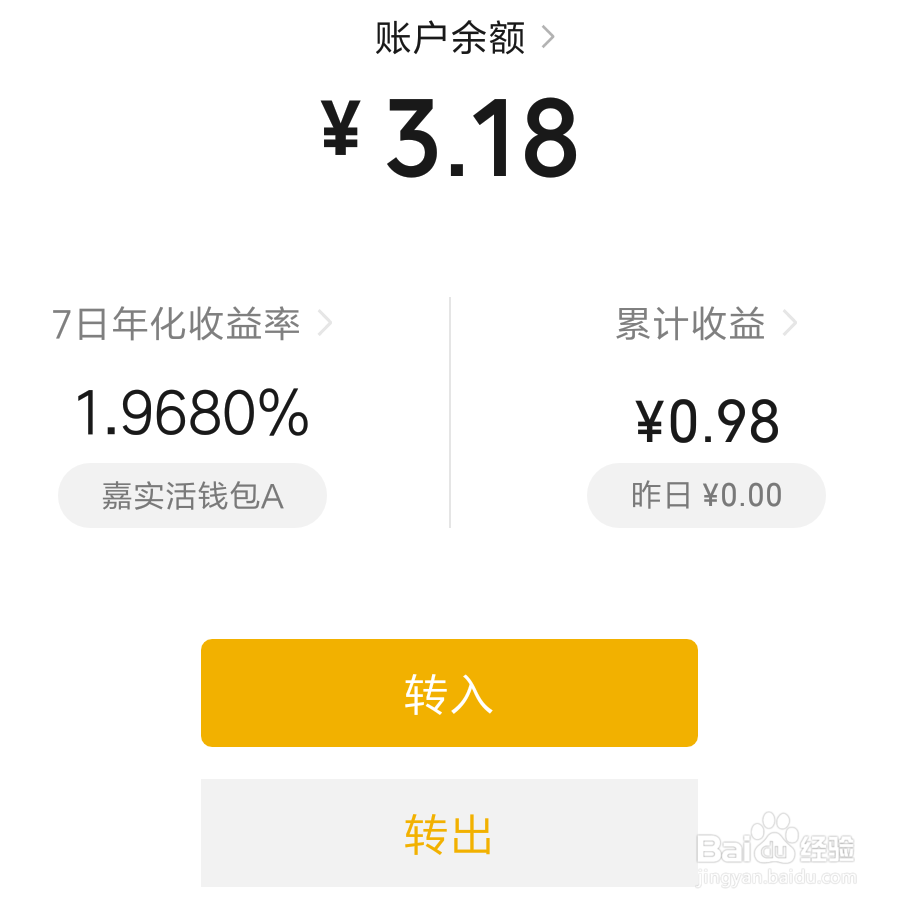The width and height of the screenshot is (907, 909).
Task: Tap the yellow 转入 button label text
Action: click(449, 692)
